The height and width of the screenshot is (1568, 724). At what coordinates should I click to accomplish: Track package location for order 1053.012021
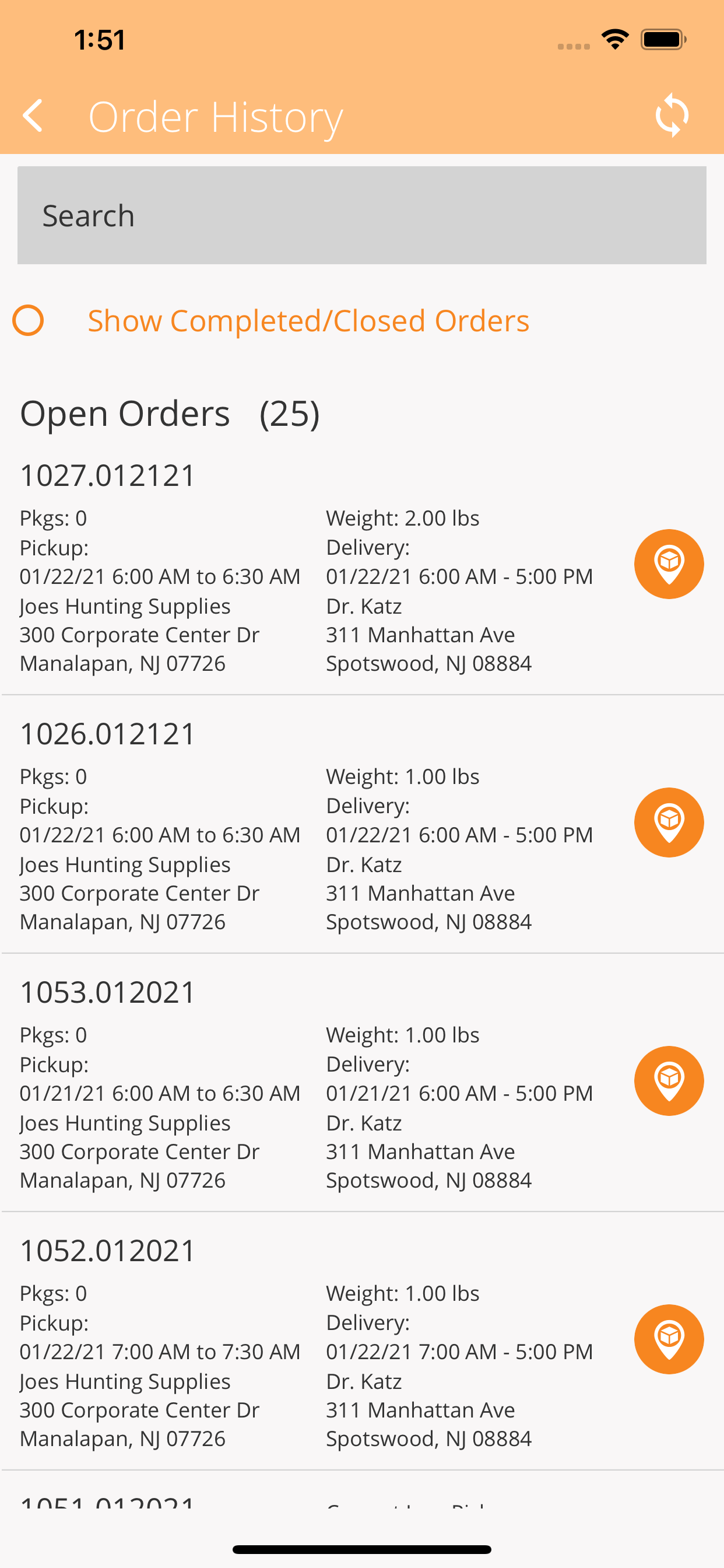669,1081
